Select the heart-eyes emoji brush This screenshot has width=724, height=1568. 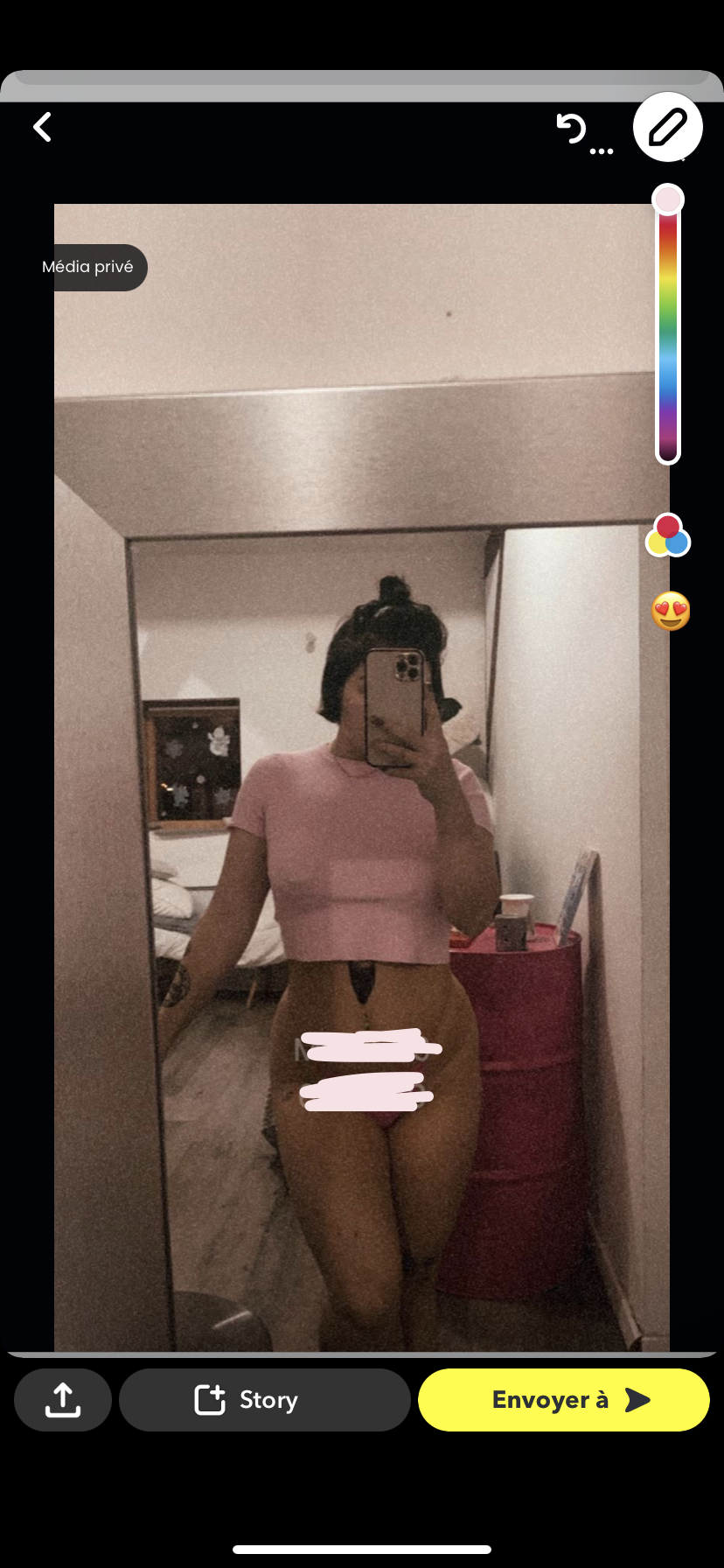click(671, 611)
